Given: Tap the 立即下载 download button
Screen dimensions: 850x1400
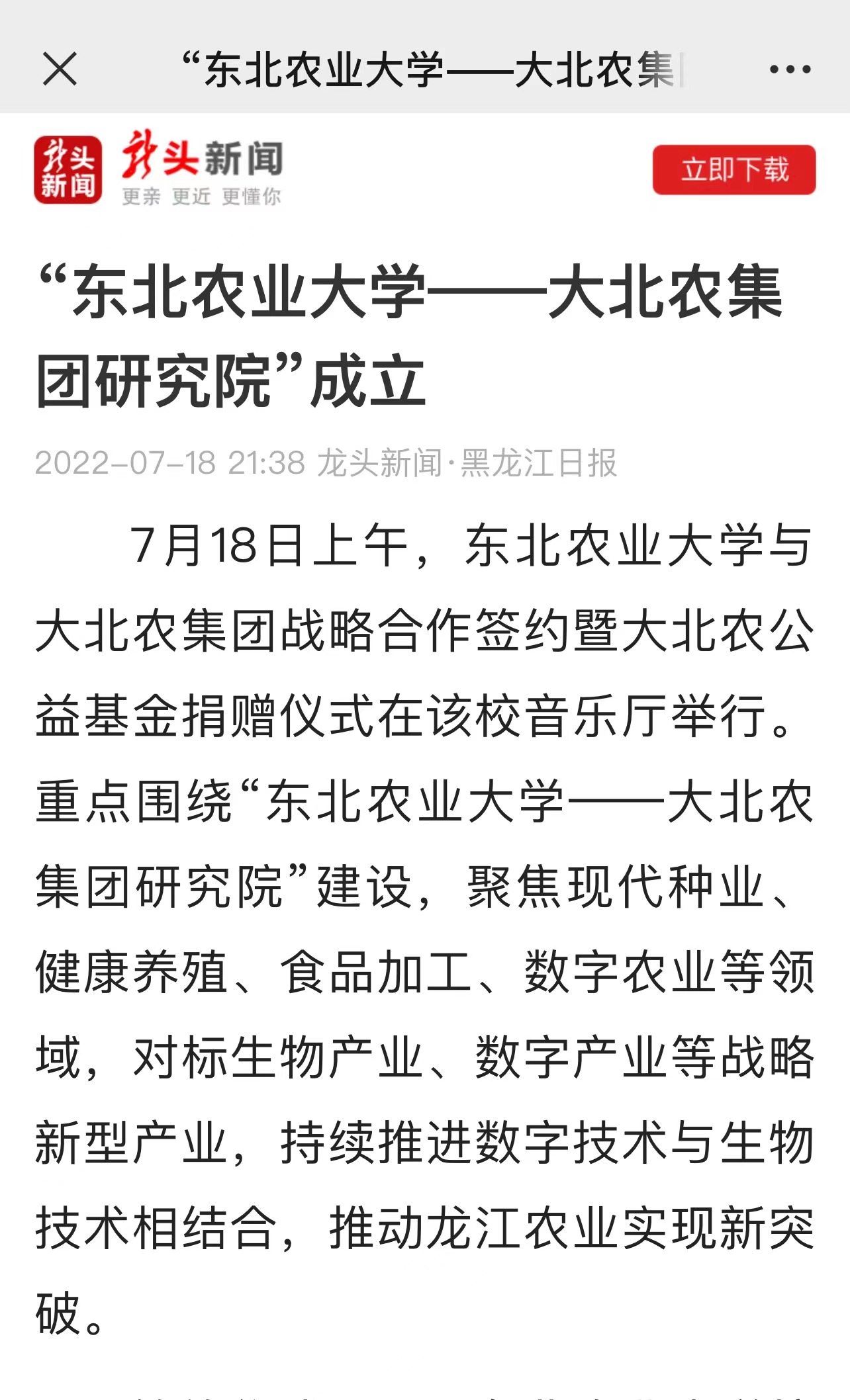Looking at the screenshot, I should tap(733, 170).
